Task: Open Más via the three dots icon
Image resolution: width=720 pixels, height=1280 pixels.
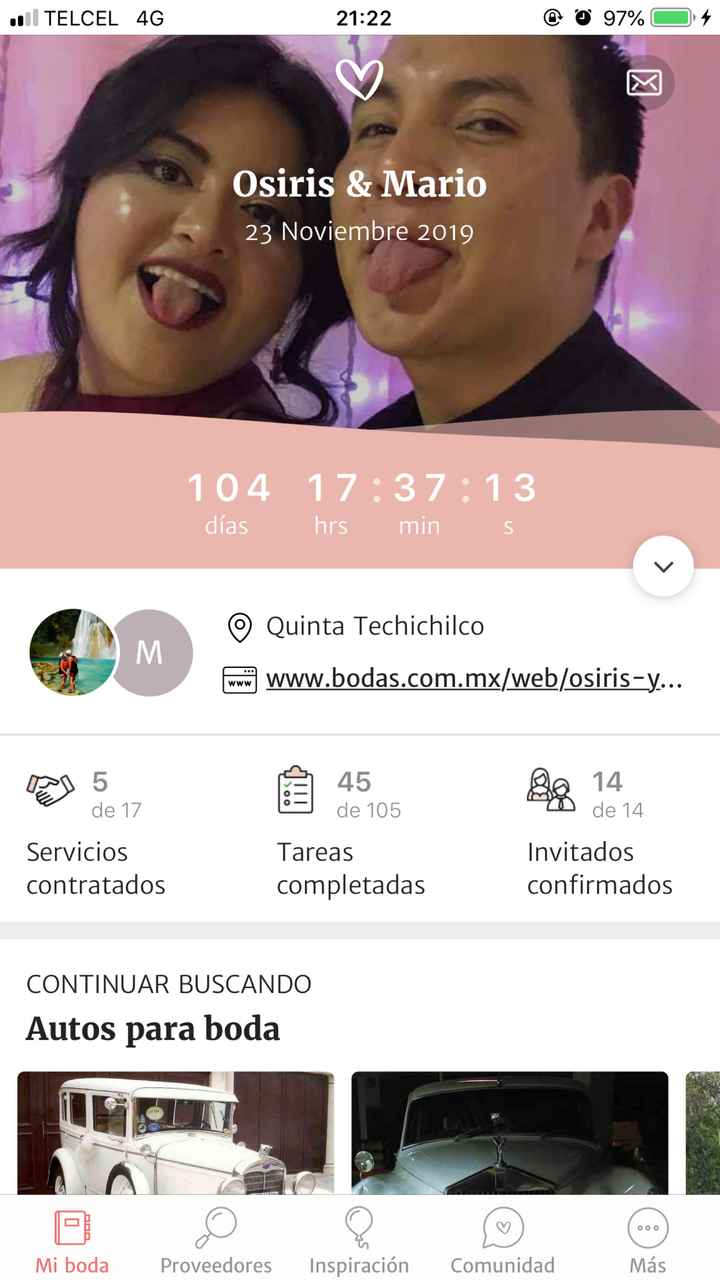Action: click(647, 1227)
